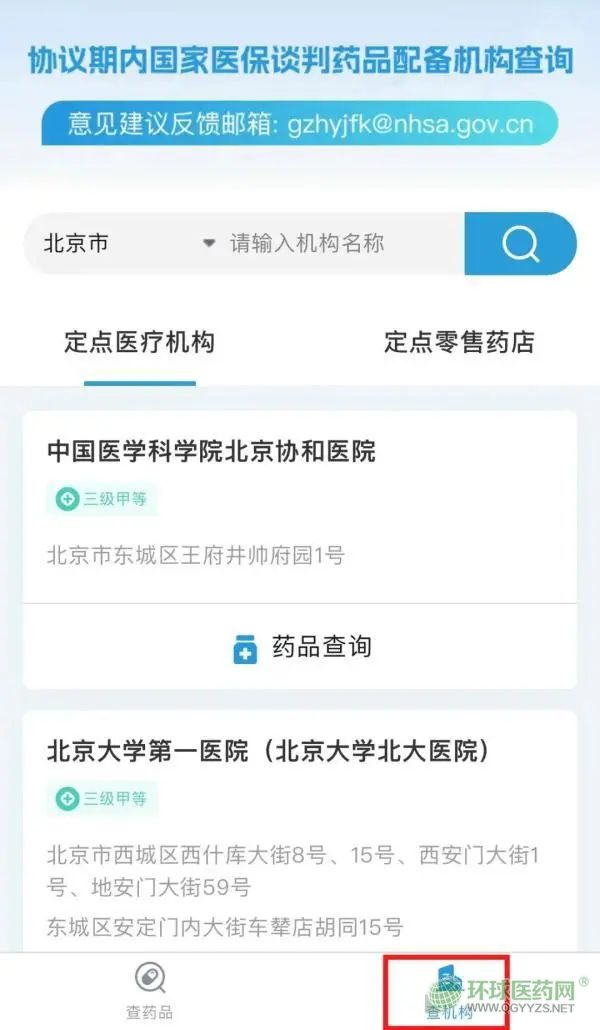Go to the 查药品 bottom tab
The width and height of the screenshot is (600, 1030).
(x=149, y=991)
